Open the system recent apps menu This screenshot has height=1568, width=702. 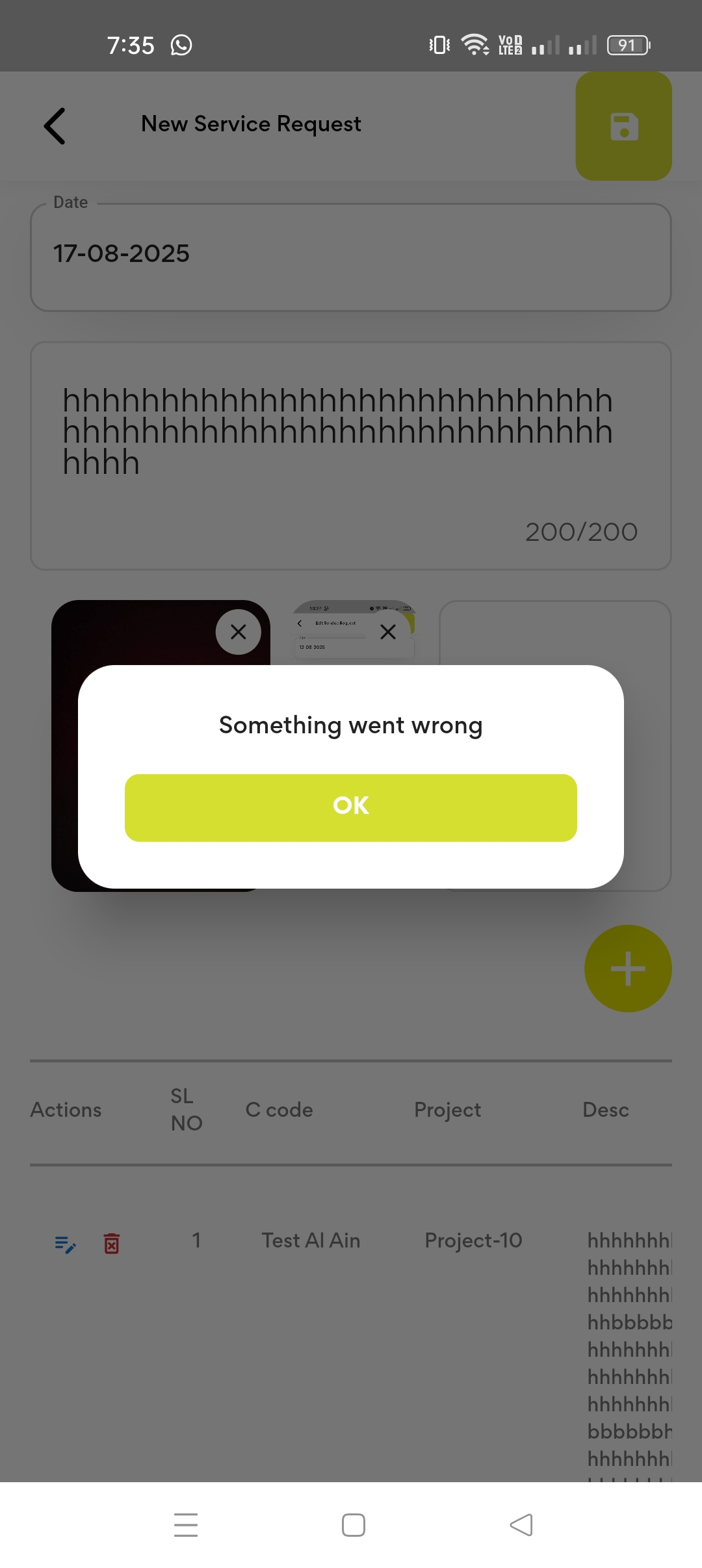[186, 1524]
